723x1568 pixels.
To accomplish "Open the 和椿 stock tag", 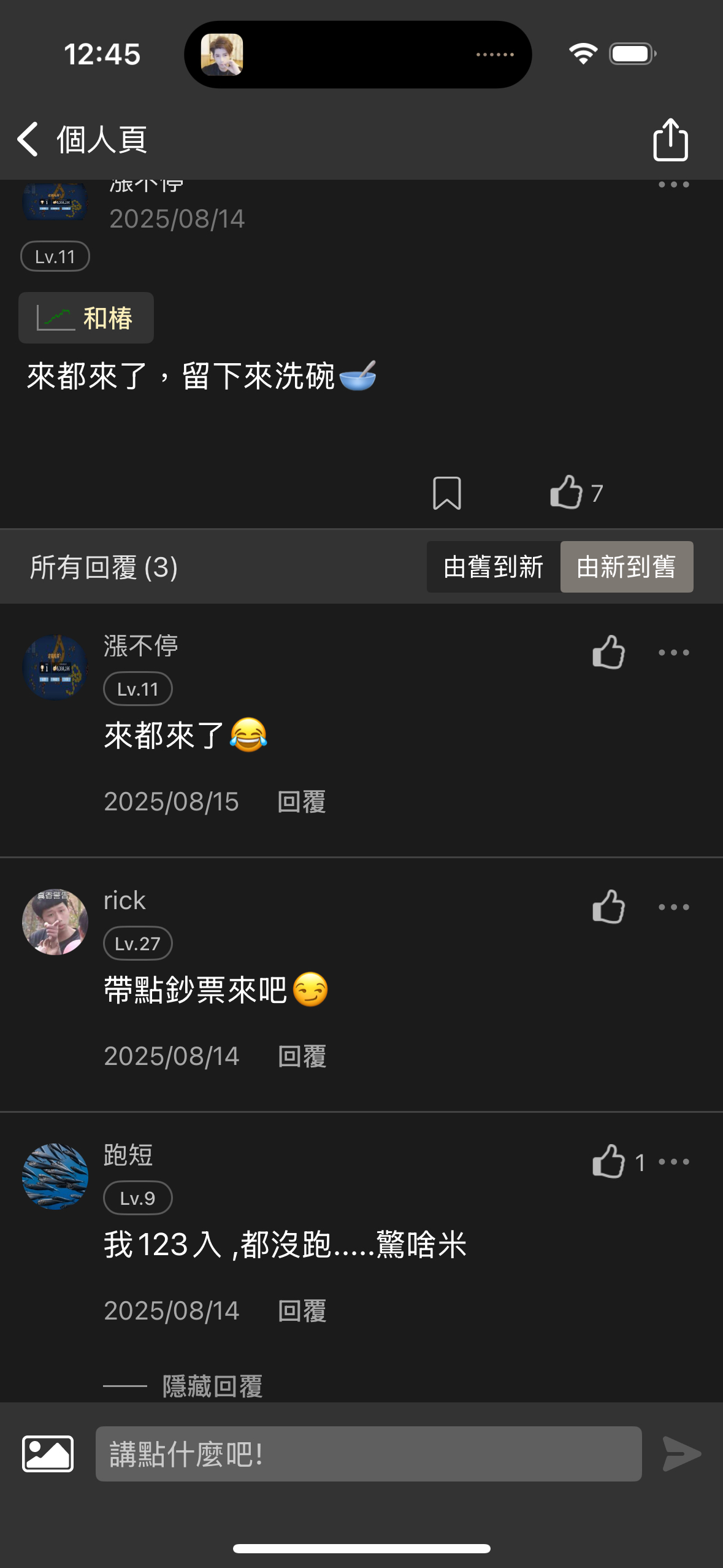I will coord(86,318).
